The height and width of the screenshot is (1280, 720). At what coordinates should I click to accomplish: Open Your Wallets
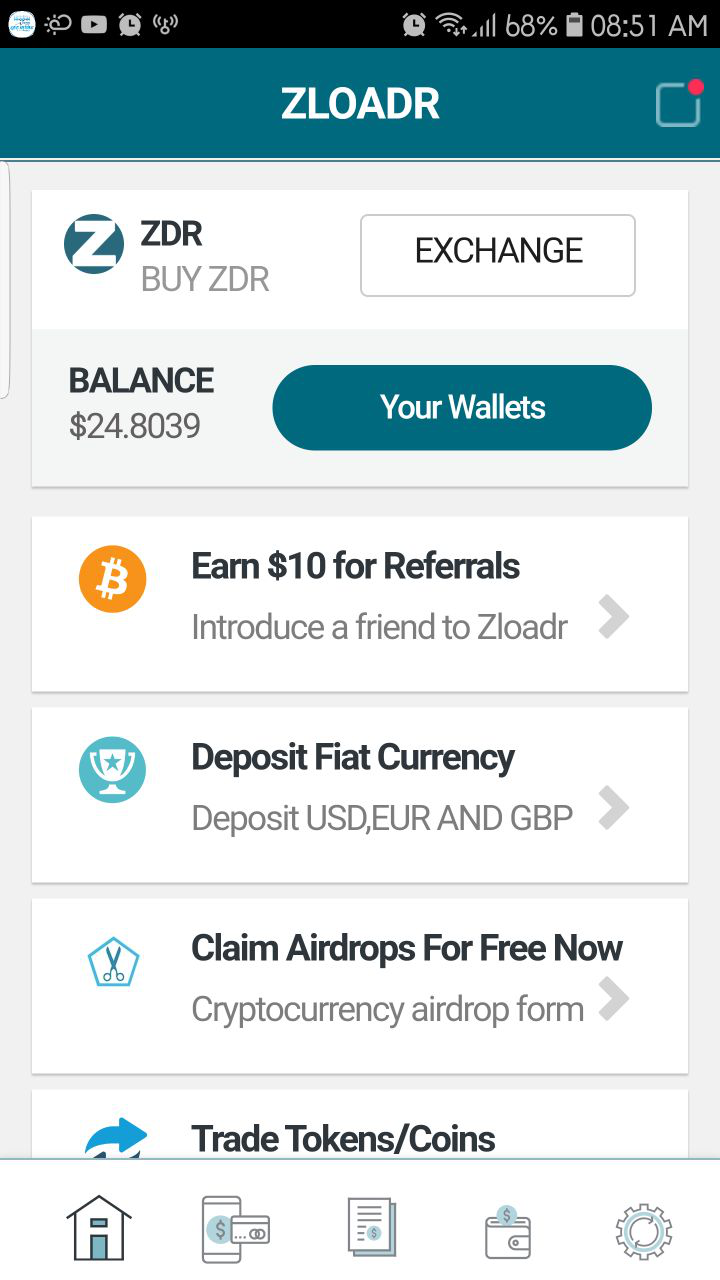[x=462, y=408]
